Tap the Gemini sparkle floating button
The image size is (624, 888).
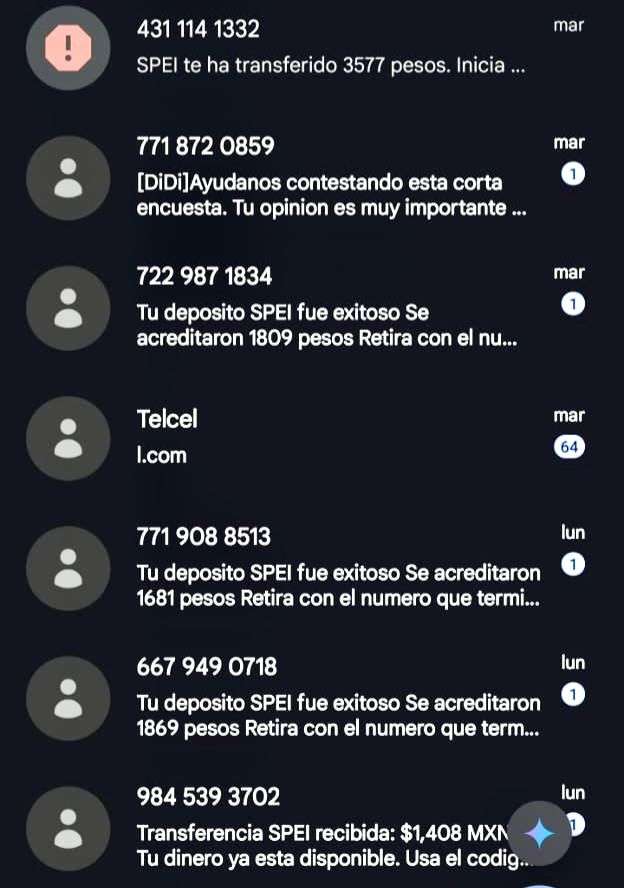pyautogui.click(x=539, y=834)
